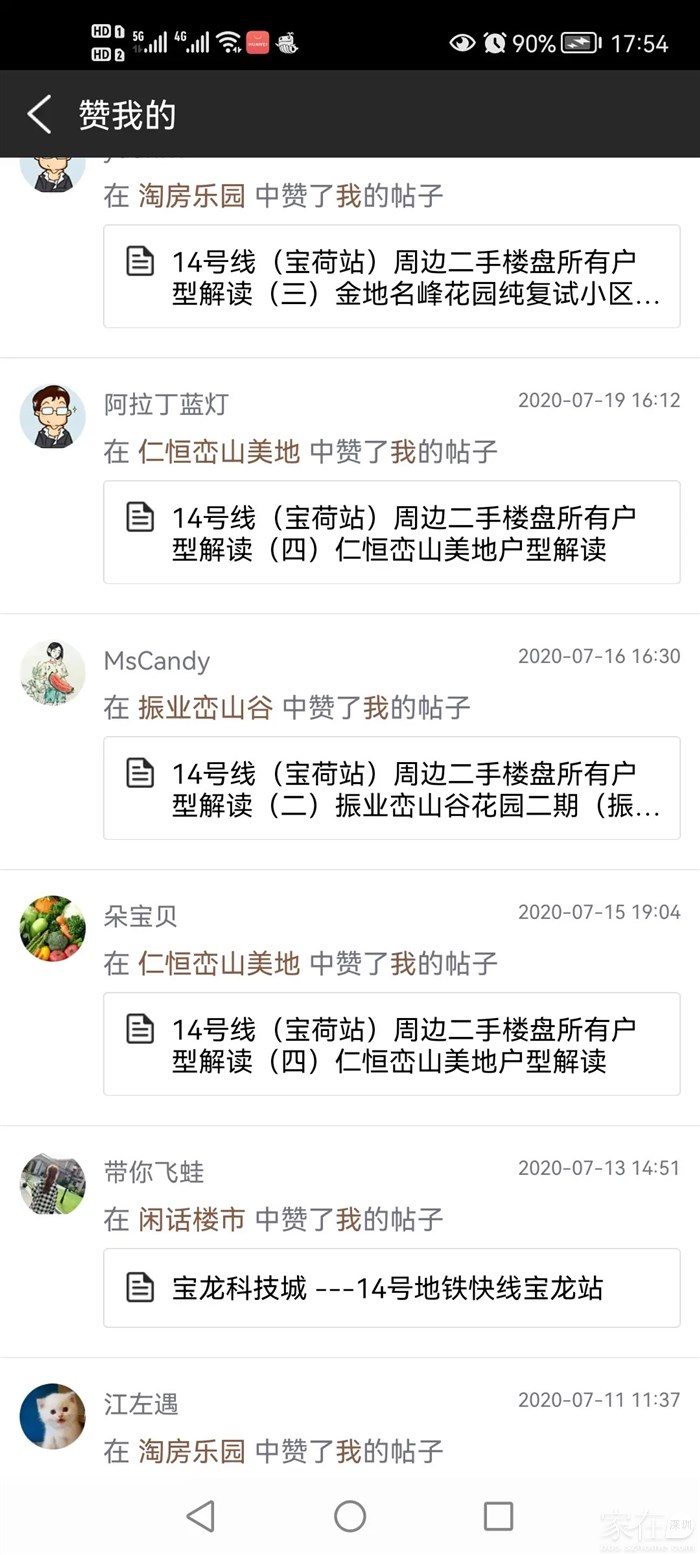Open 江左遇's profile avatar
Screen dimensions: 700x1555
tap(52, 1416)
